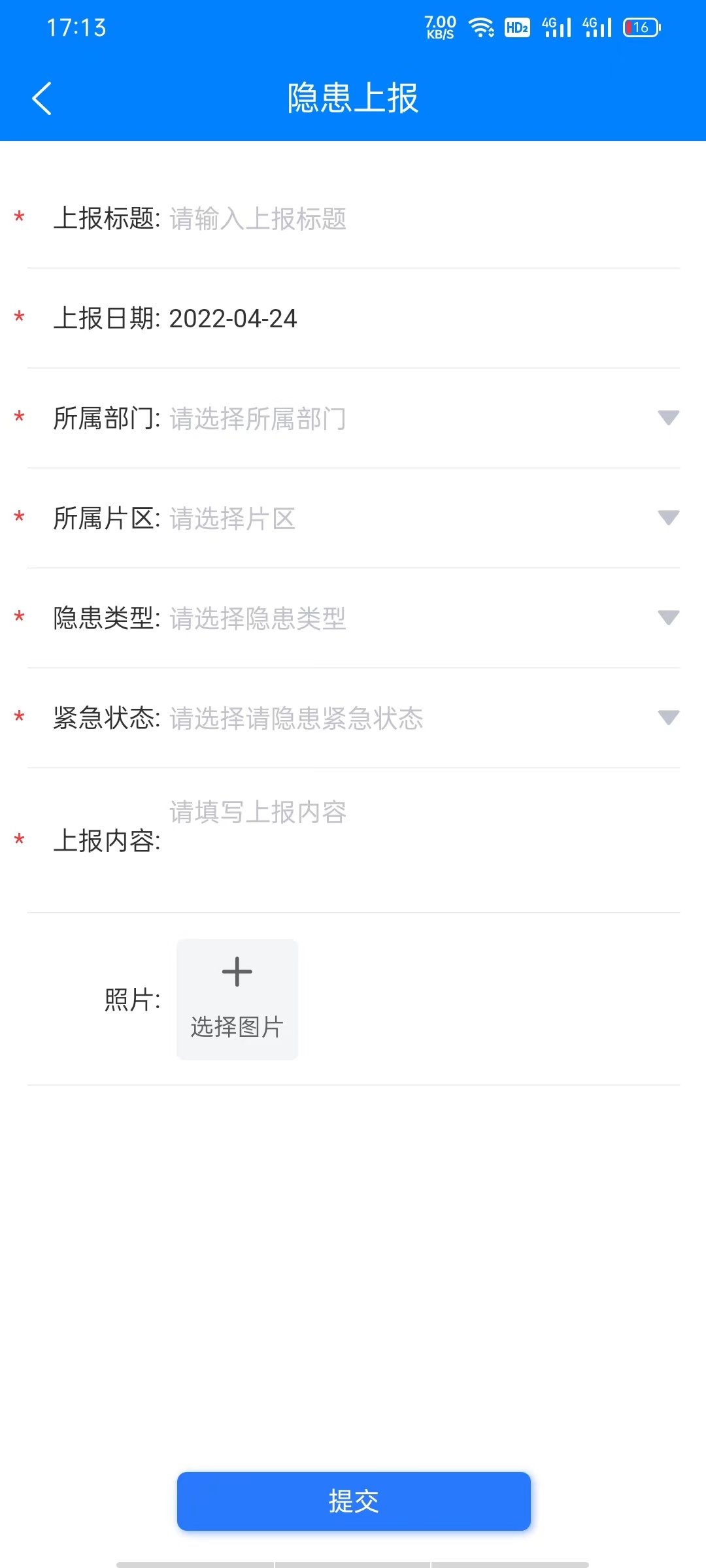This screenshot has height=1568, width=706.
Task: Open the 所属片区 selector
Action: pos(418,519)
